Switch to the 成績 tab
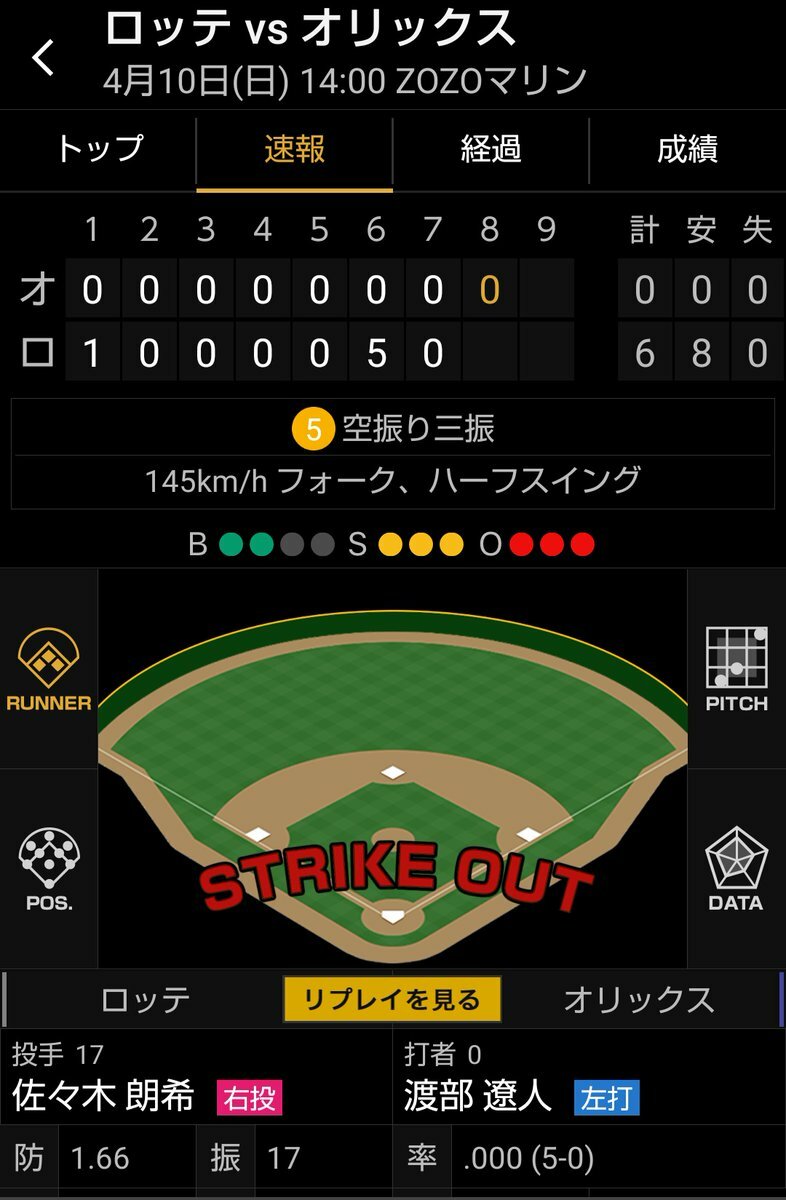 pyautogui.click(x=687, y=151)
